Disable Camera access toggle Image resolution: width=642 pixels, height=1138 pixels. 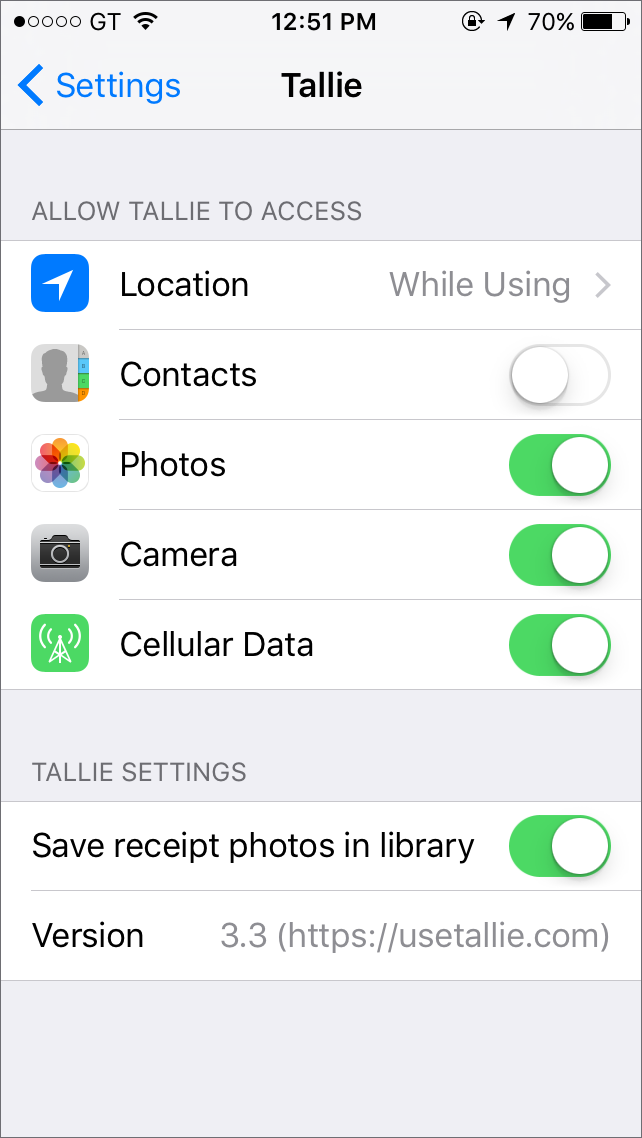pos(559,554)
